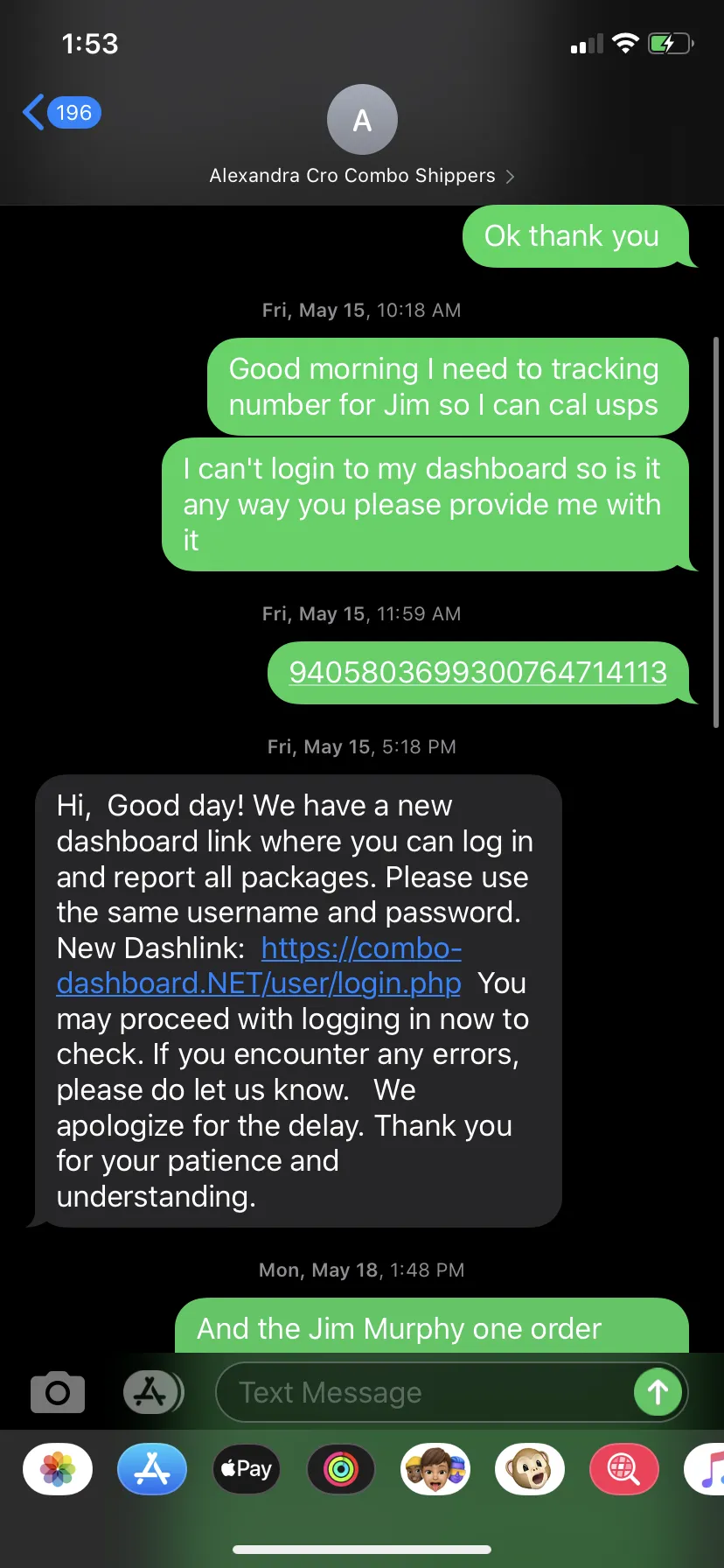Send the message with the green arrow

point(658,1392)
